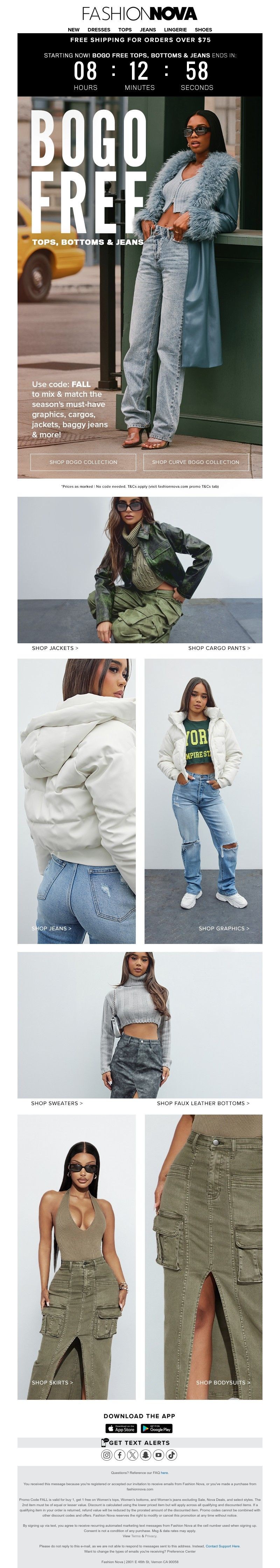This screenshot has height=1568, width=280.
Task: Get the app on Google Play
Action: pyautogui.click(x=157, y=1428)
